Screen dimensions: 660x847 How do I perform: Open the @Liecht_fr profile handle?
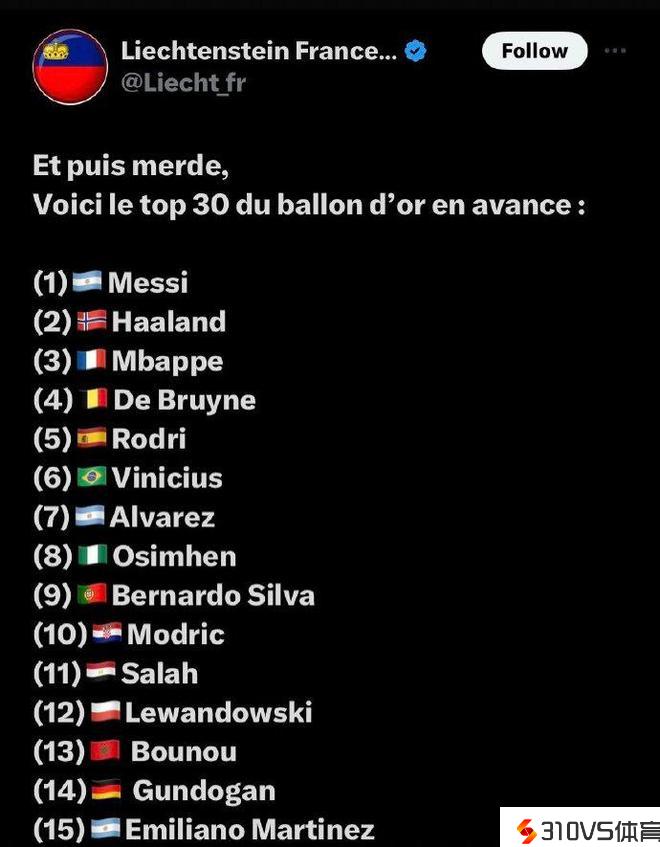tap(182, 83)
